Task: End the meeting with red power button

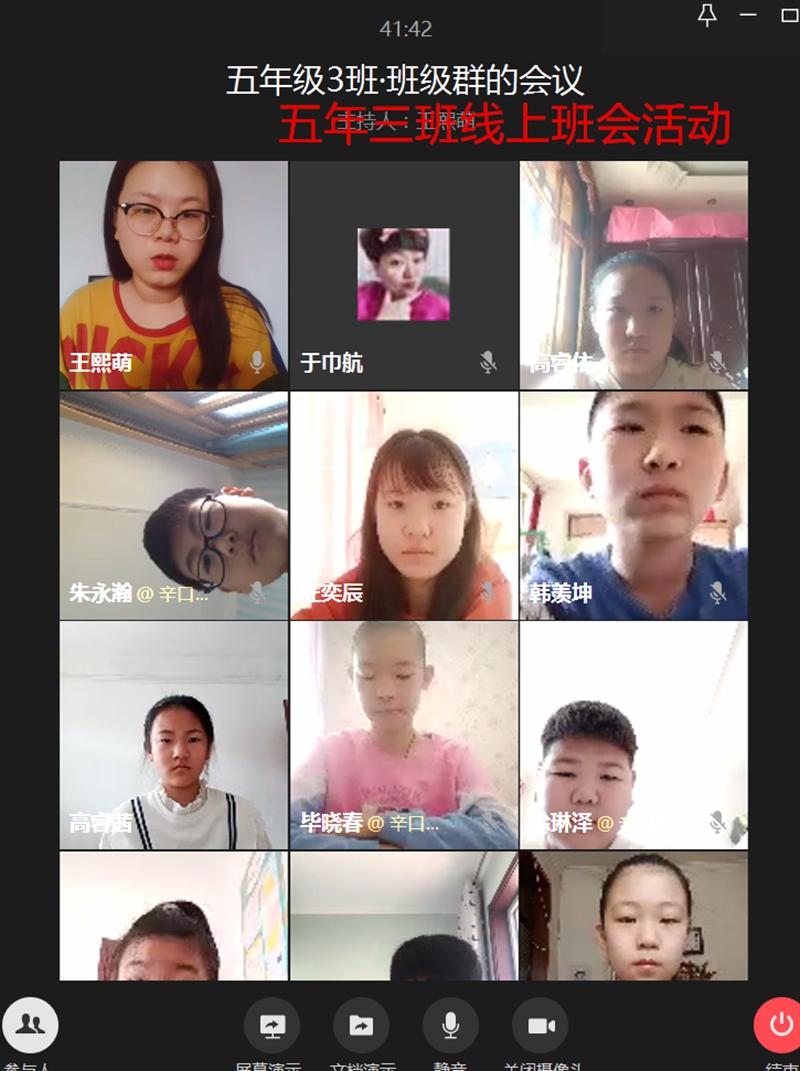Action: point(780,1025)
